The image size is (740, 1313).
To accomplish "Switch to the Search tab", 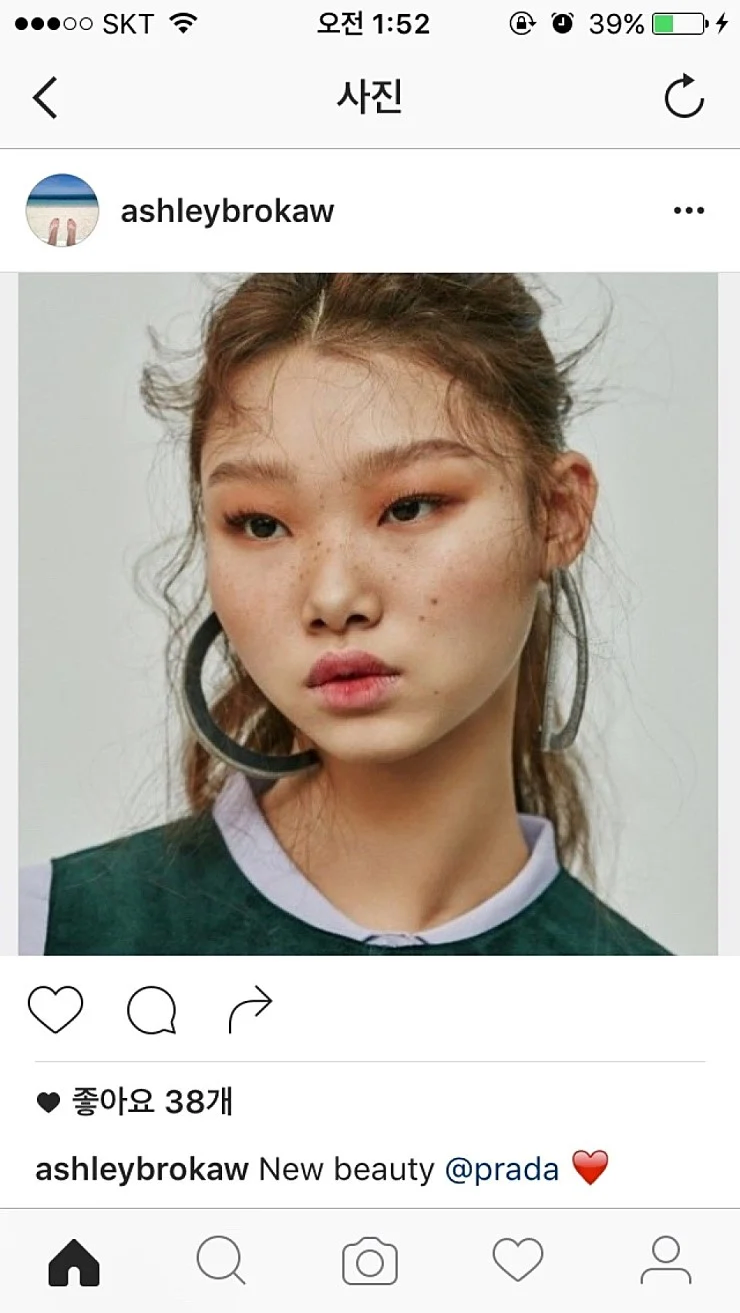I will pos(221,1261).
